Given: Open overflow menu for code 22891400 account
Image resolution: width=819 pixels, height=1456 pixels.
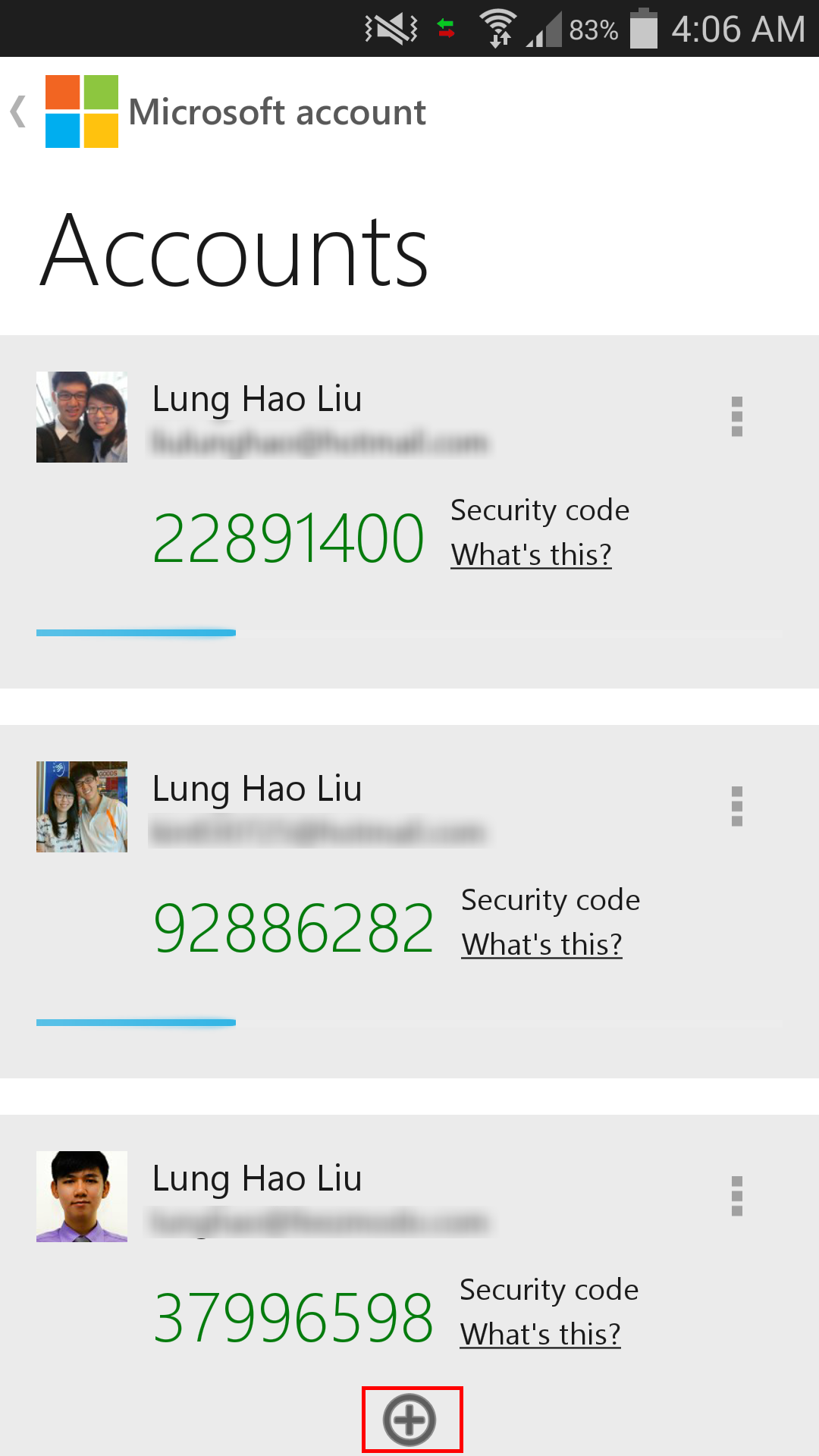Looking at the screenshot, I should tap(736, 416).
